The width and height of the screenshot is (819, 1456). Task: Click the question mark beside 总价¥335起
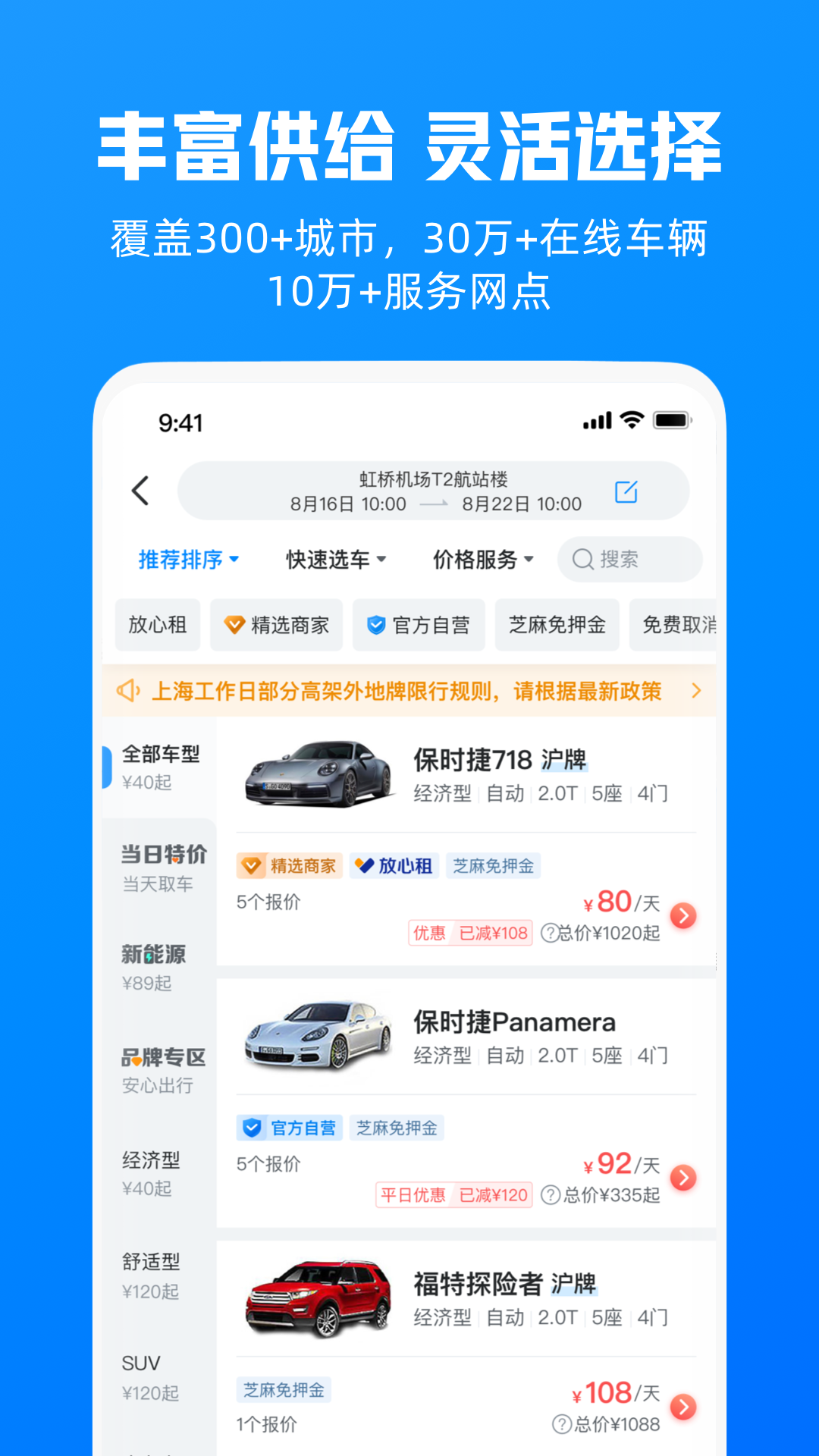550,1194
